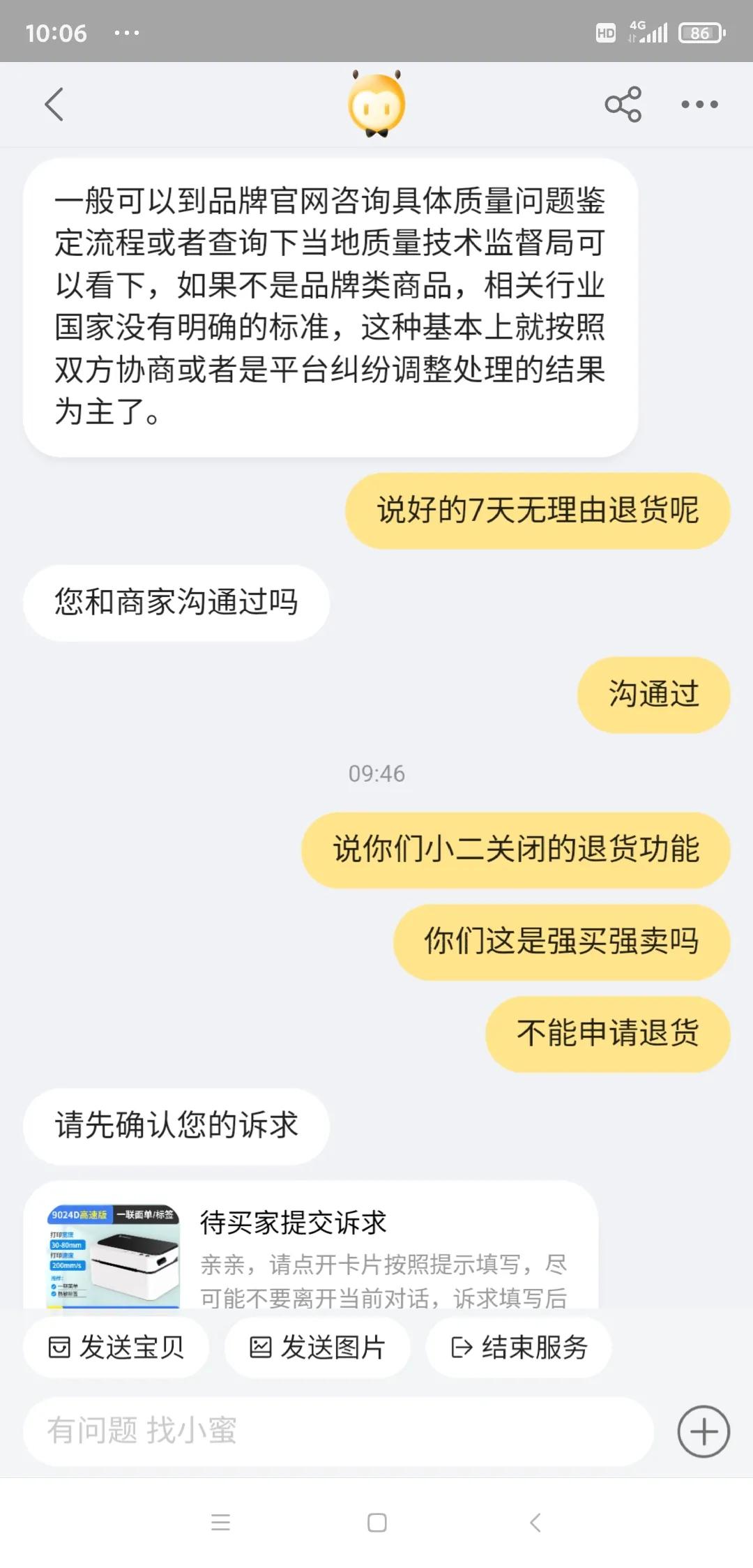Tap the home navigation key
Screen dimensions: 753x1568
(x=376, y=1523)
